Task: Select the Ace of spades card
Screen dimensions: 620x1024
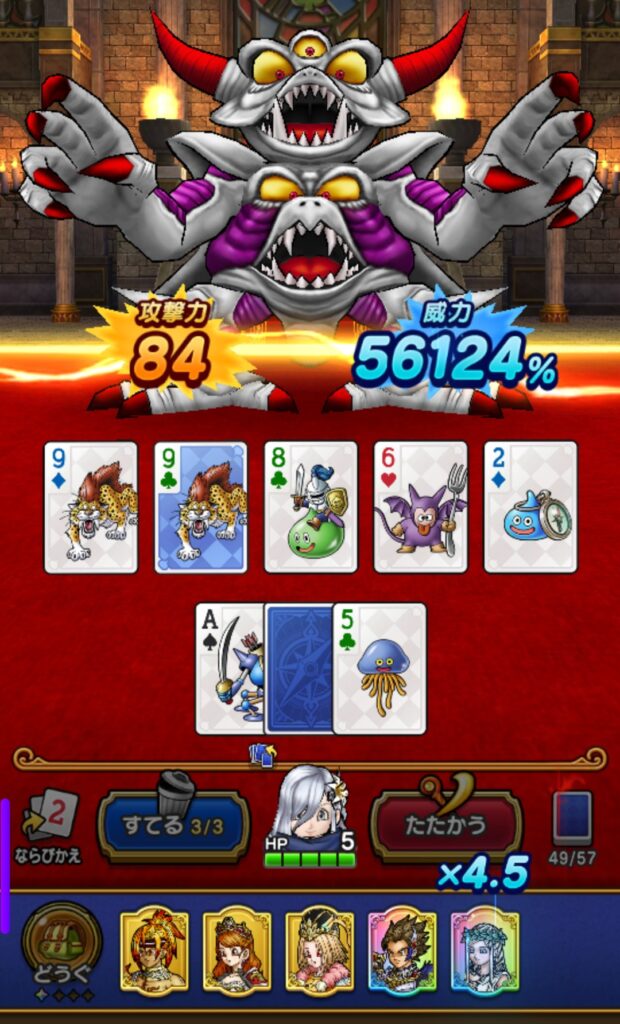Action: [x=230, y=668]
